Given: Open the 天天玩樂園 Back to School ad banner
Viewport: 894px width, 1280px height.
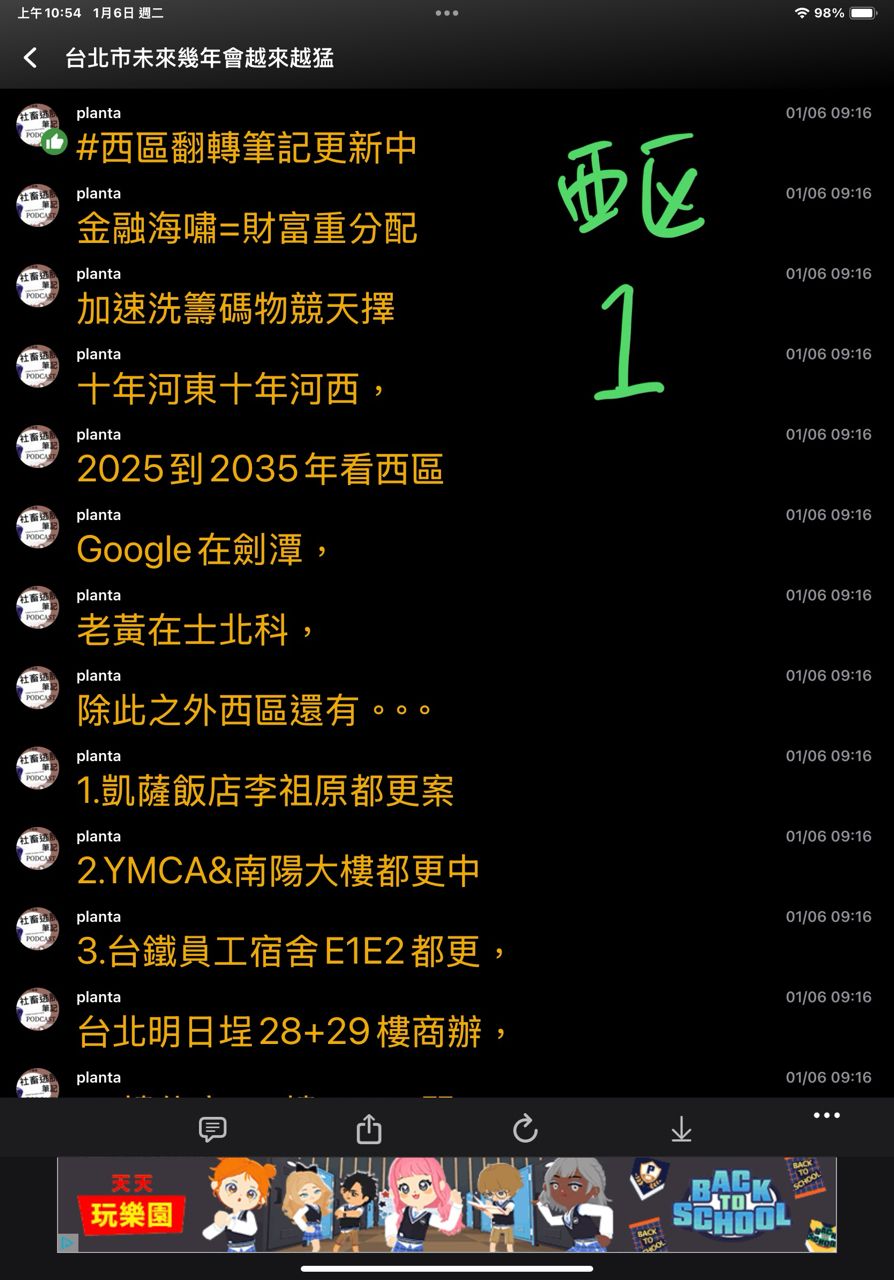Looking at the screenshot, I should (447, 1204).
